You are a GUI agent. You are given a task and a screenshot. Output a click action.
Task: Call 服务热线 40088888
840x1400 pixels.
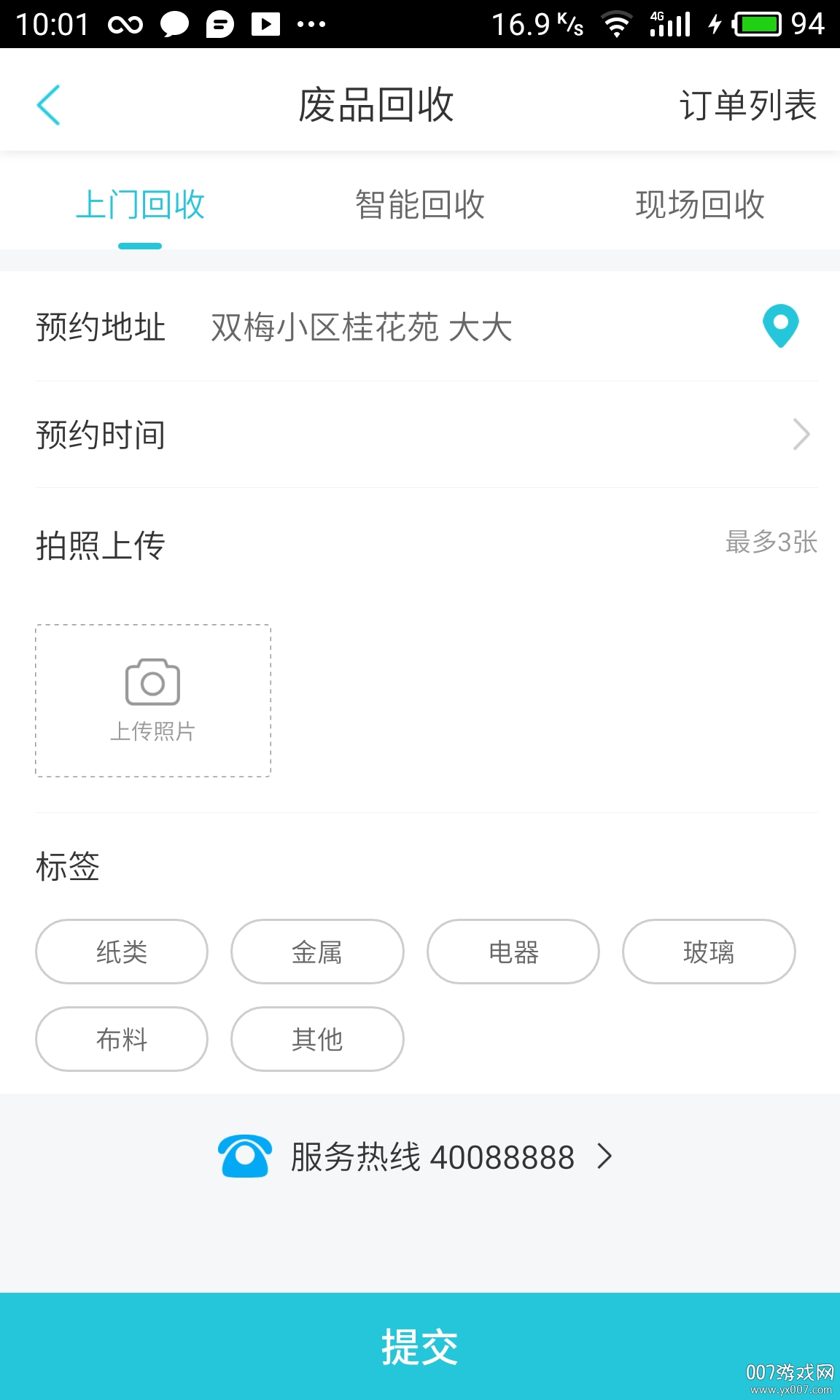tap(417, 1156)
